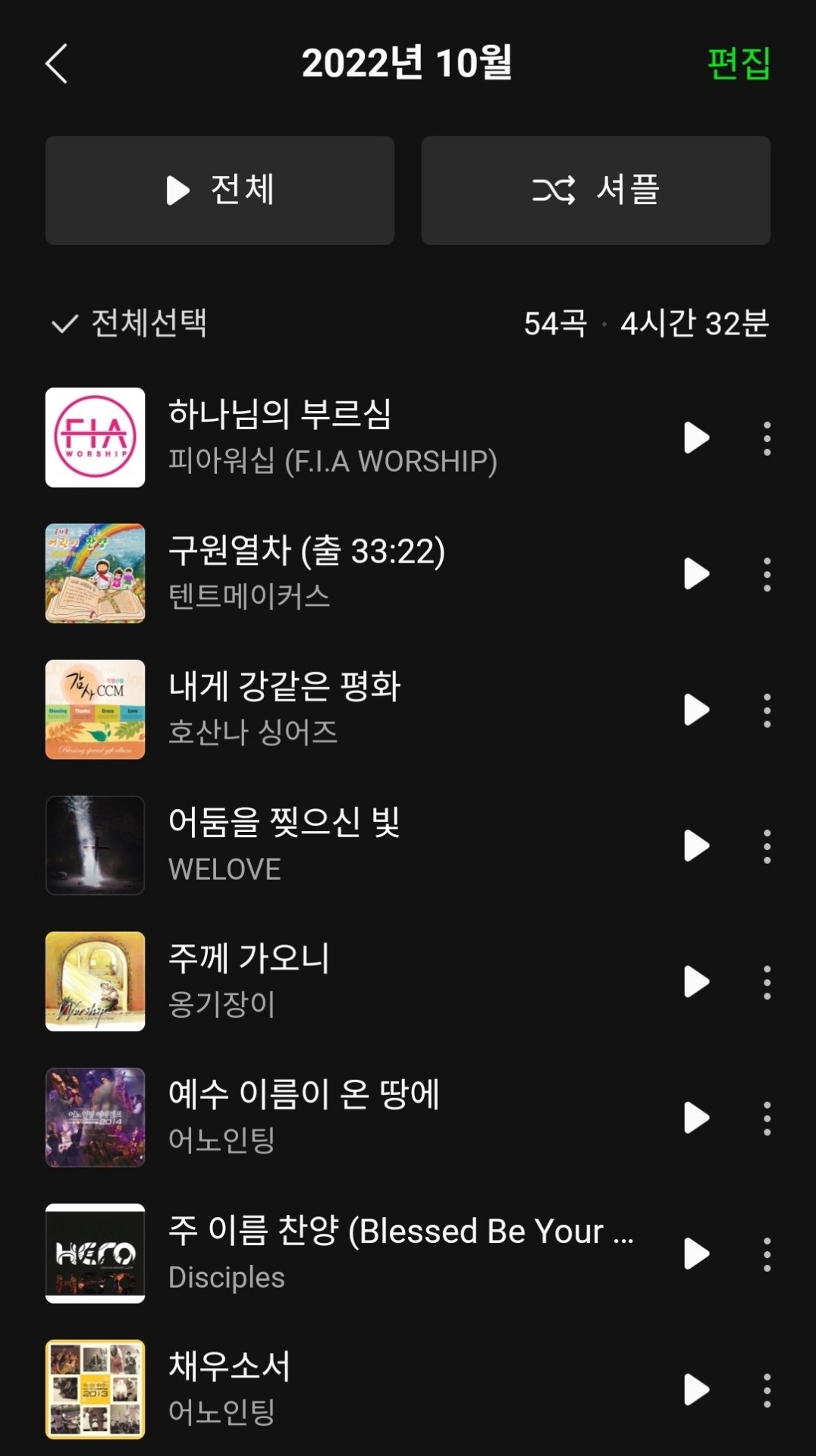
Task: Play all songs with 전체 button
Action: coord(220,190)
